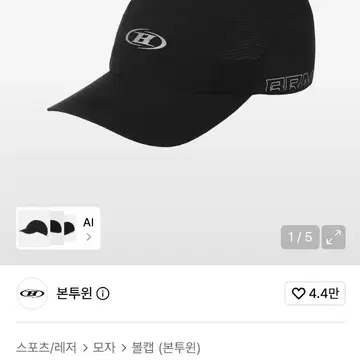The width and height of the screenshot is (360, 360).
Task: Open the 본투윈 brand page
Action: [74, 294]
